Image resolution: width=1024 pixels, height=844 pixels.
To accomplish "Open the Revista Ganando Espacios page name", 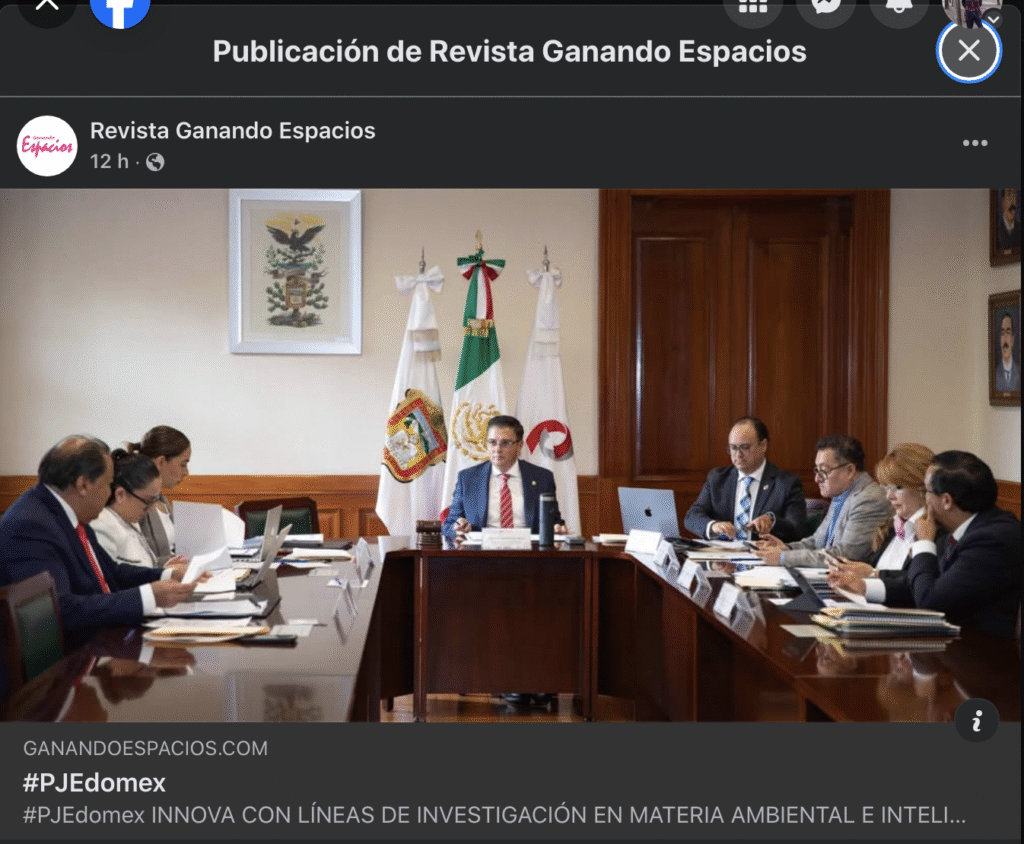I will coord(233,130).
